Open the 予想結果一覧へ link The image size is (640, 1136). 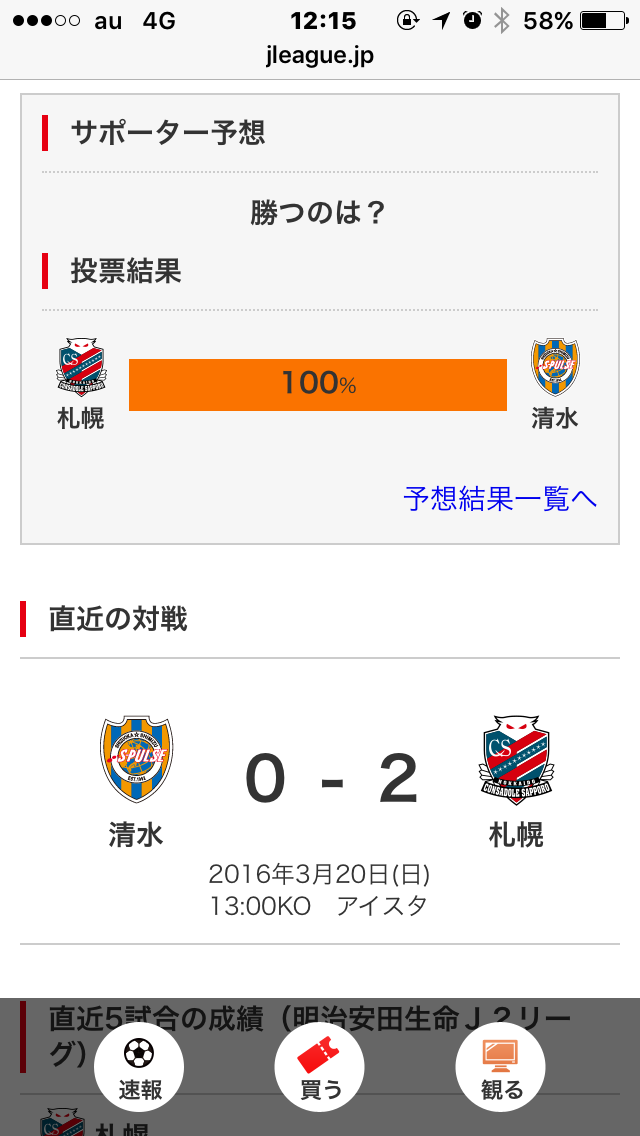point(500,498)
